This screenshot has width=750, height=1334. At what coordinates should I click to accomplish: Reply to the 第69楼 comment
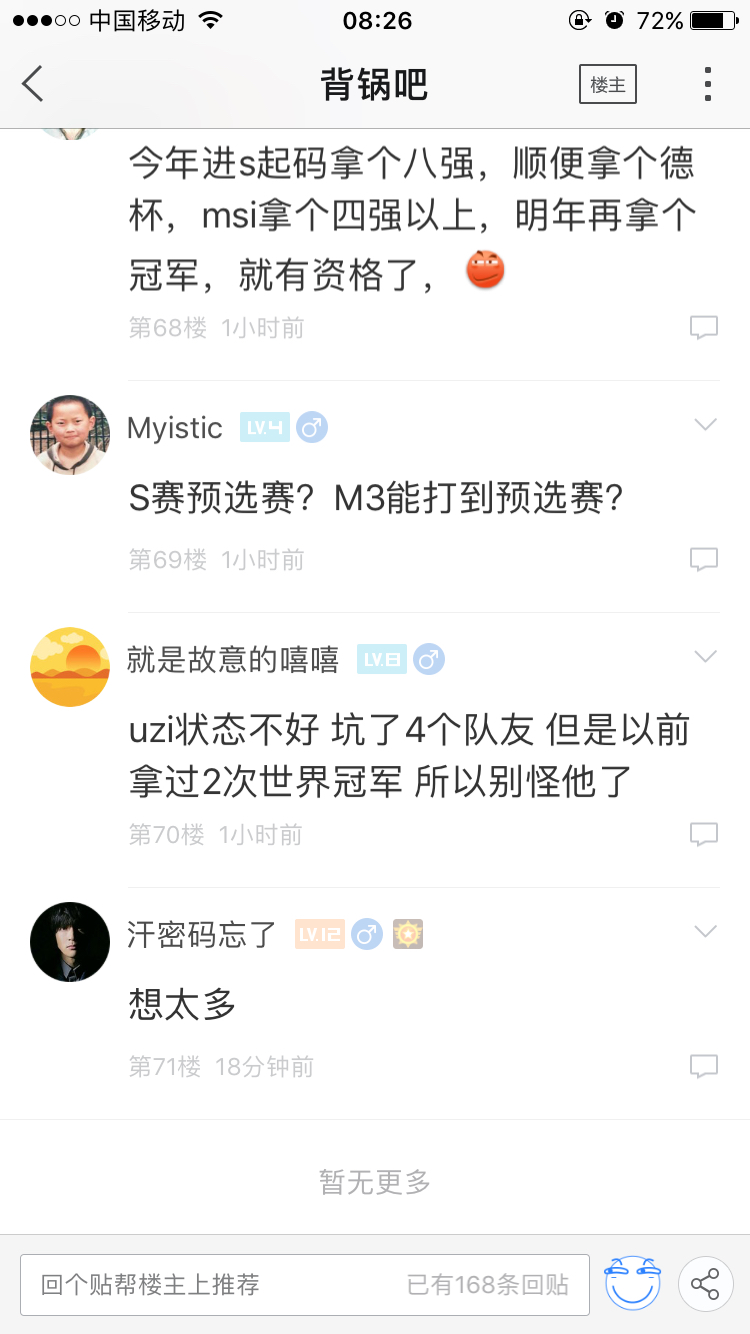[x=704, y=559]
